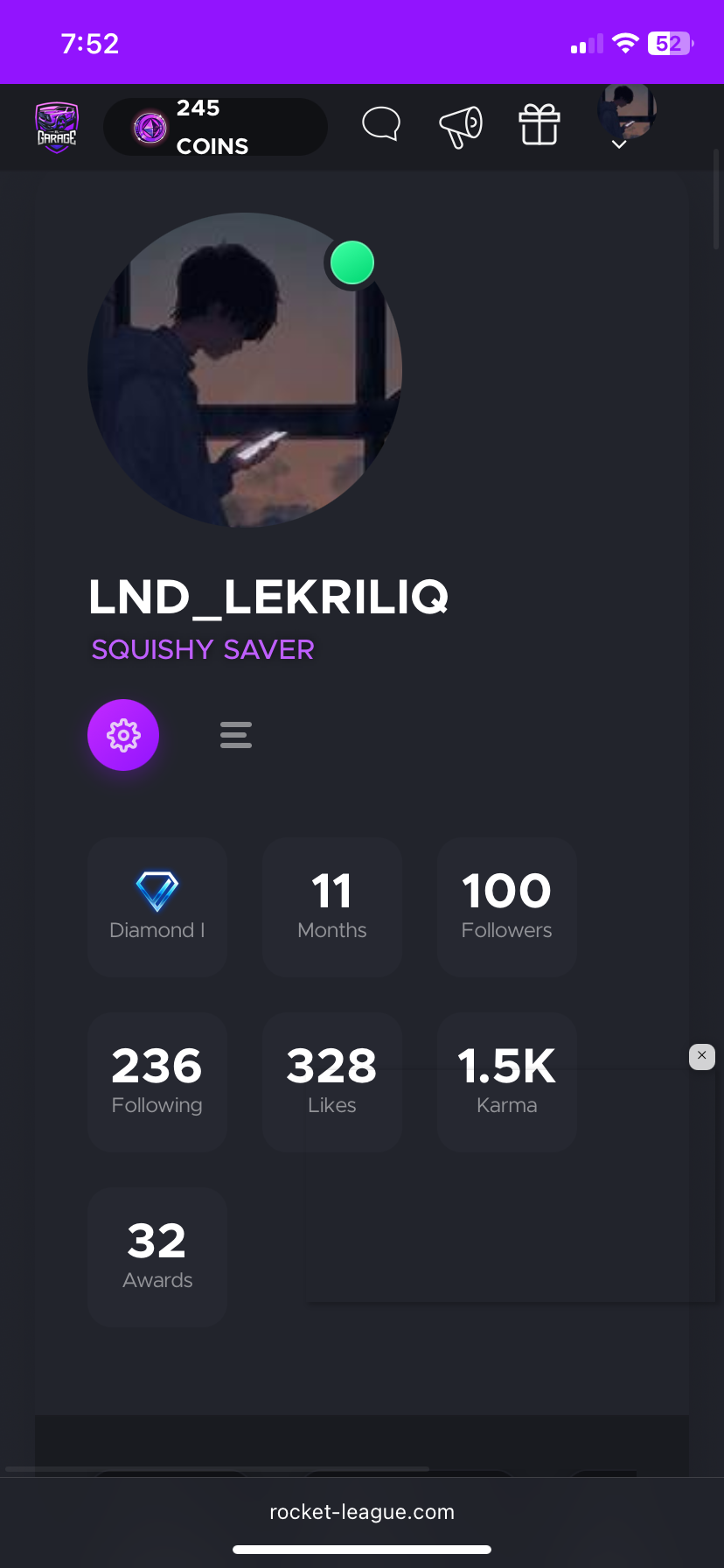Dismiss the ad with the X button

tap(701, 1056)
